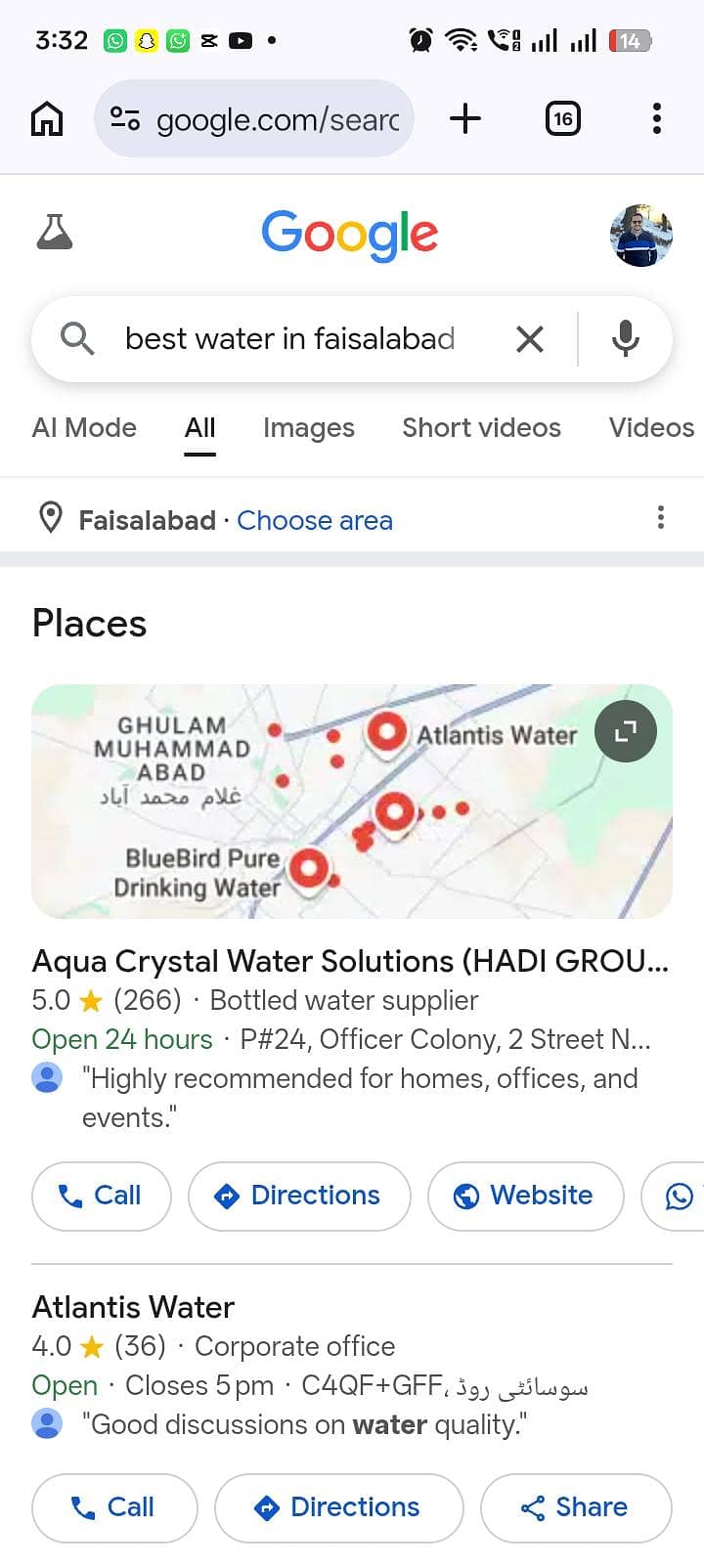The width and height of the screenshot is (704, 1568).
Task: Switch to AI Mode tab
Action: click(x=84, y=428)
